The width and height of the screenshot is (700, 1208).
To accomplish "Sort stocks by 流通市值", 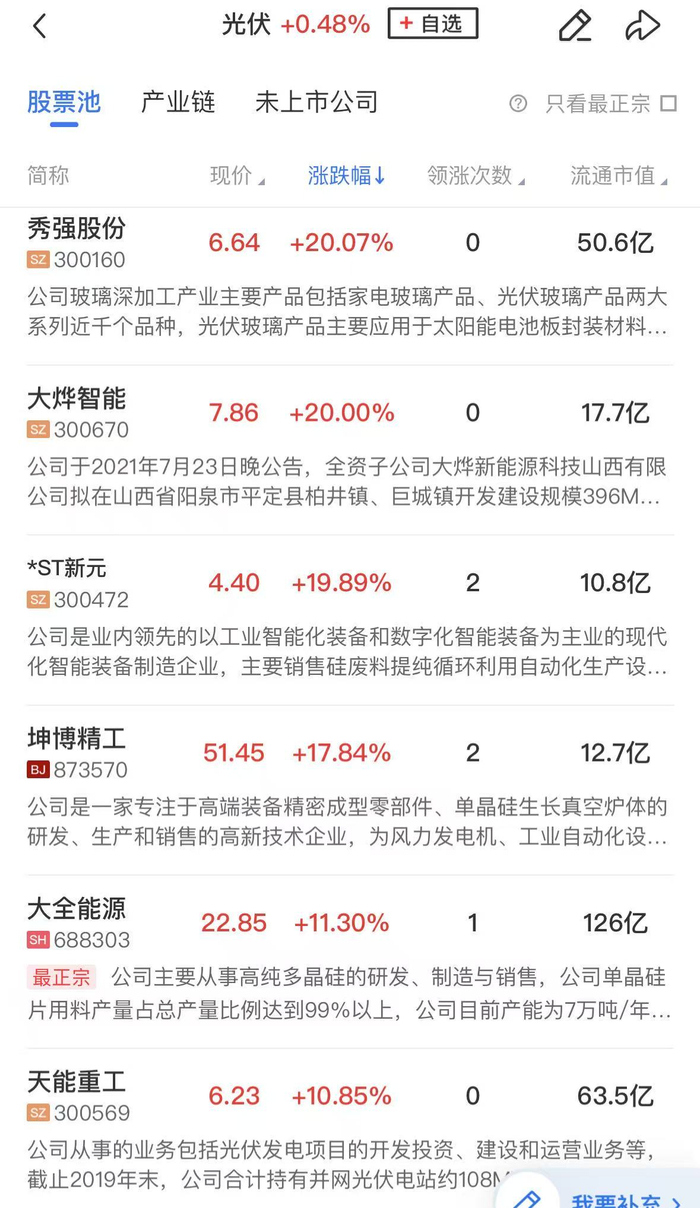I will (x=617, y=176).
